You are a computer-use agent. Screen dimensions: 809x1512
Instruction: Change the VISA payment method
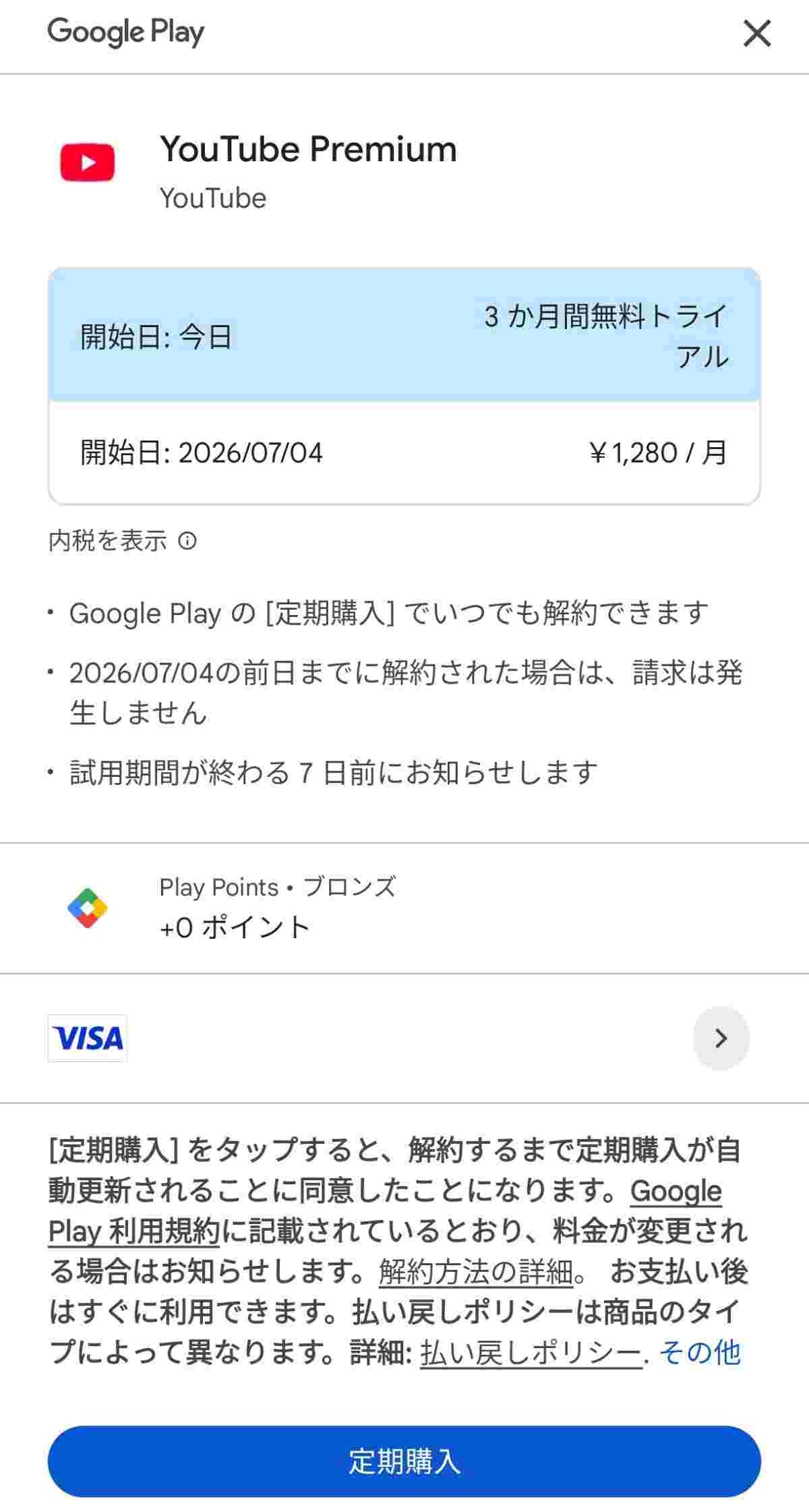click(721, 1038)
